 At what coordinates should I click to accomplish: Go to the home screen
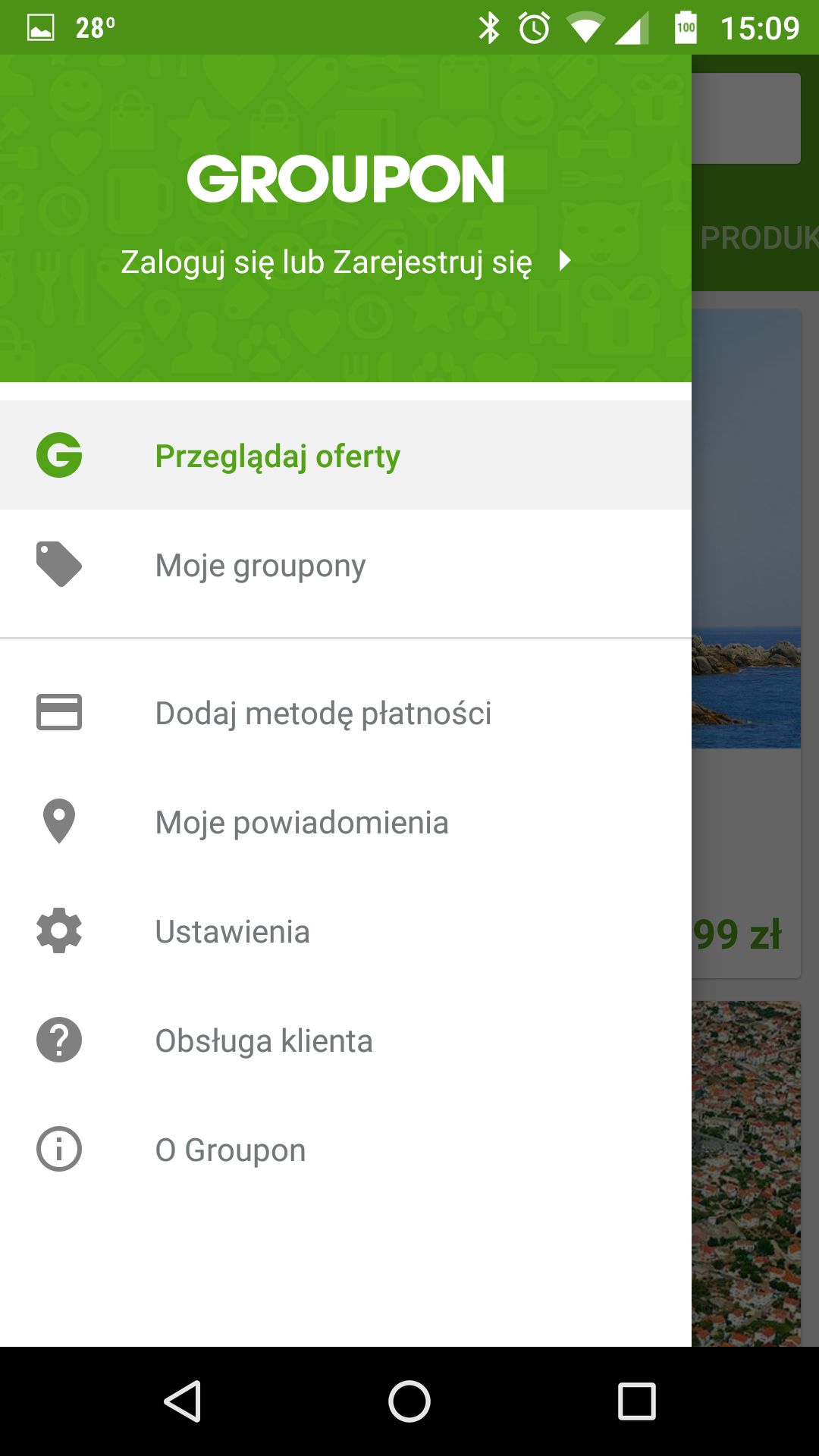pos(409,1401)
